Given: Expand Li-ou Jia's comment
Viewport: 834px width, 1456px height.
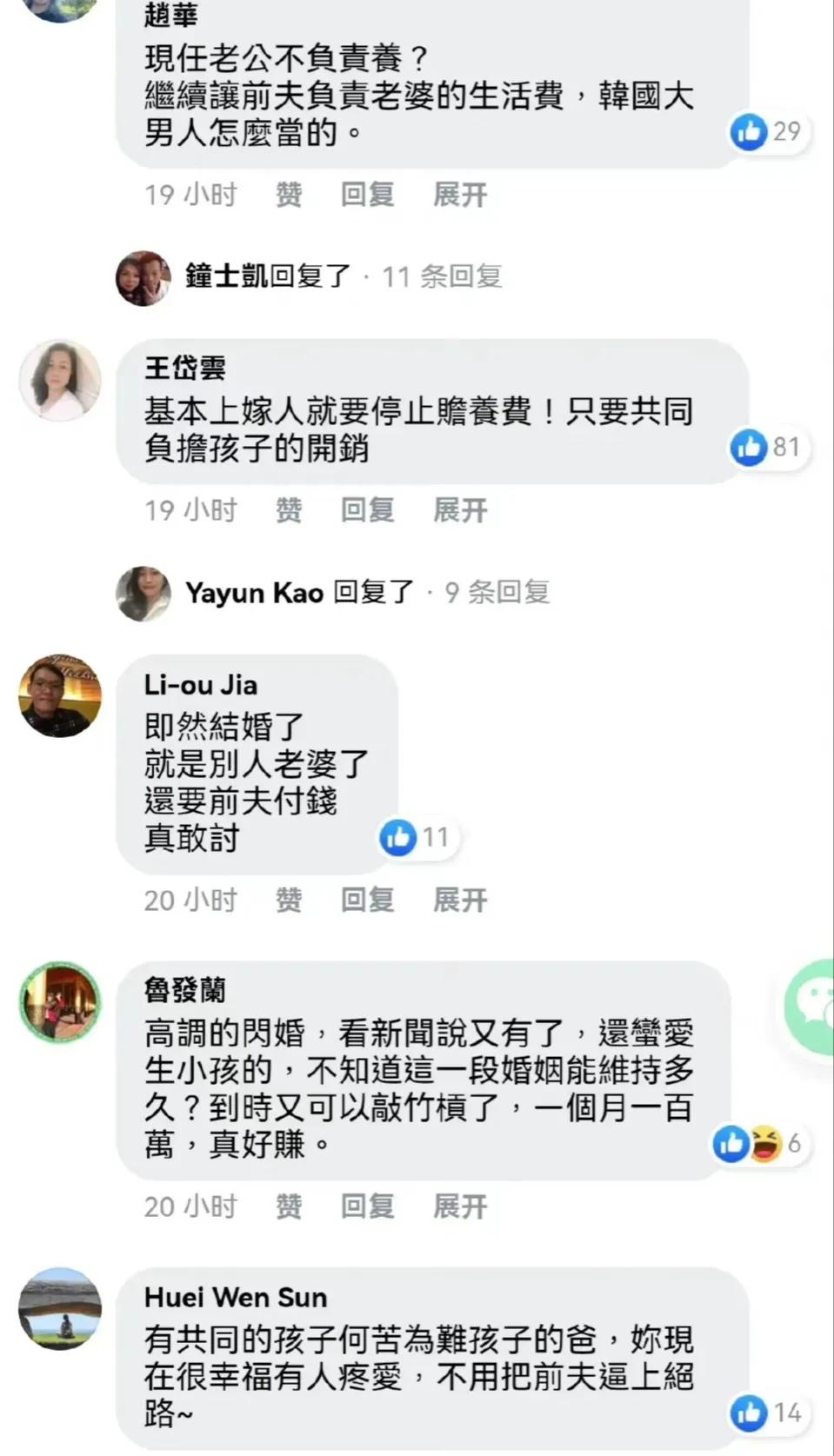Looking at the screenshot, I should coord(460,901).
